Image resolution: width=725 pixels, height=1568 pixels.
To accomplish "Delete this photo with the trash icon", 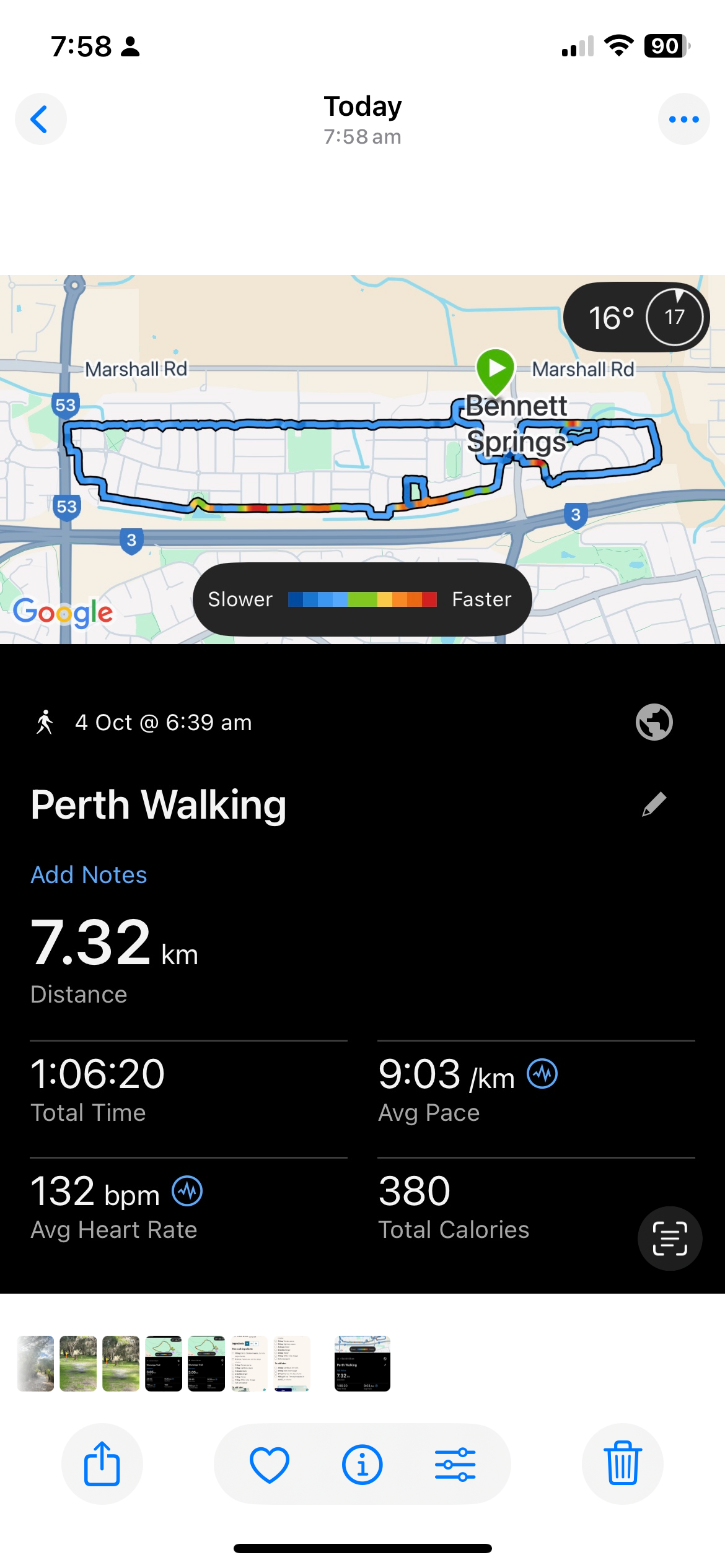I will coord(622,1464).
